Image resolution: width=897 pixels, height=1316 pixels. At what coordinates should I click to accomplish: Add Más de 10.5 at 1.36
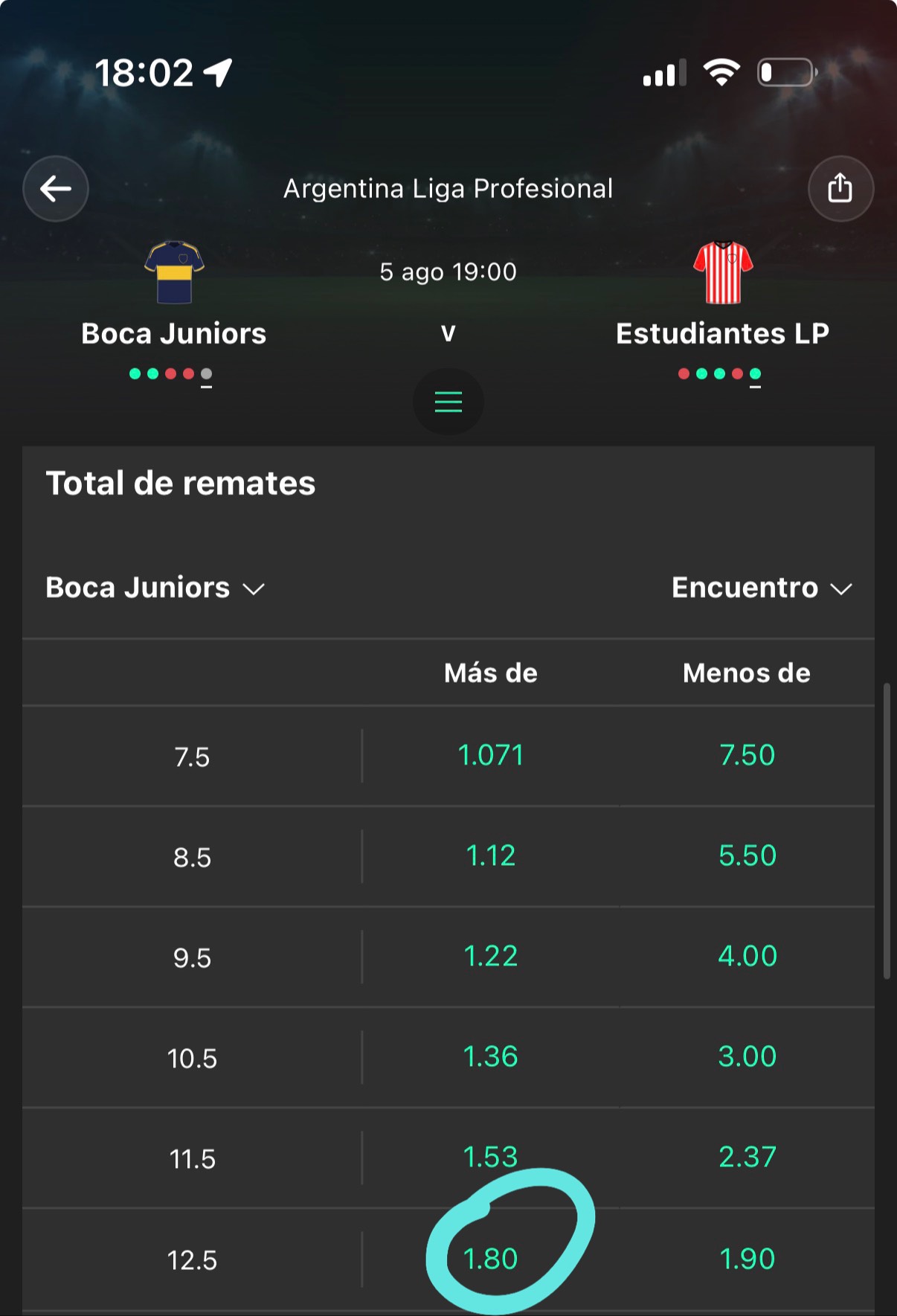click(x=491, y=1057)
